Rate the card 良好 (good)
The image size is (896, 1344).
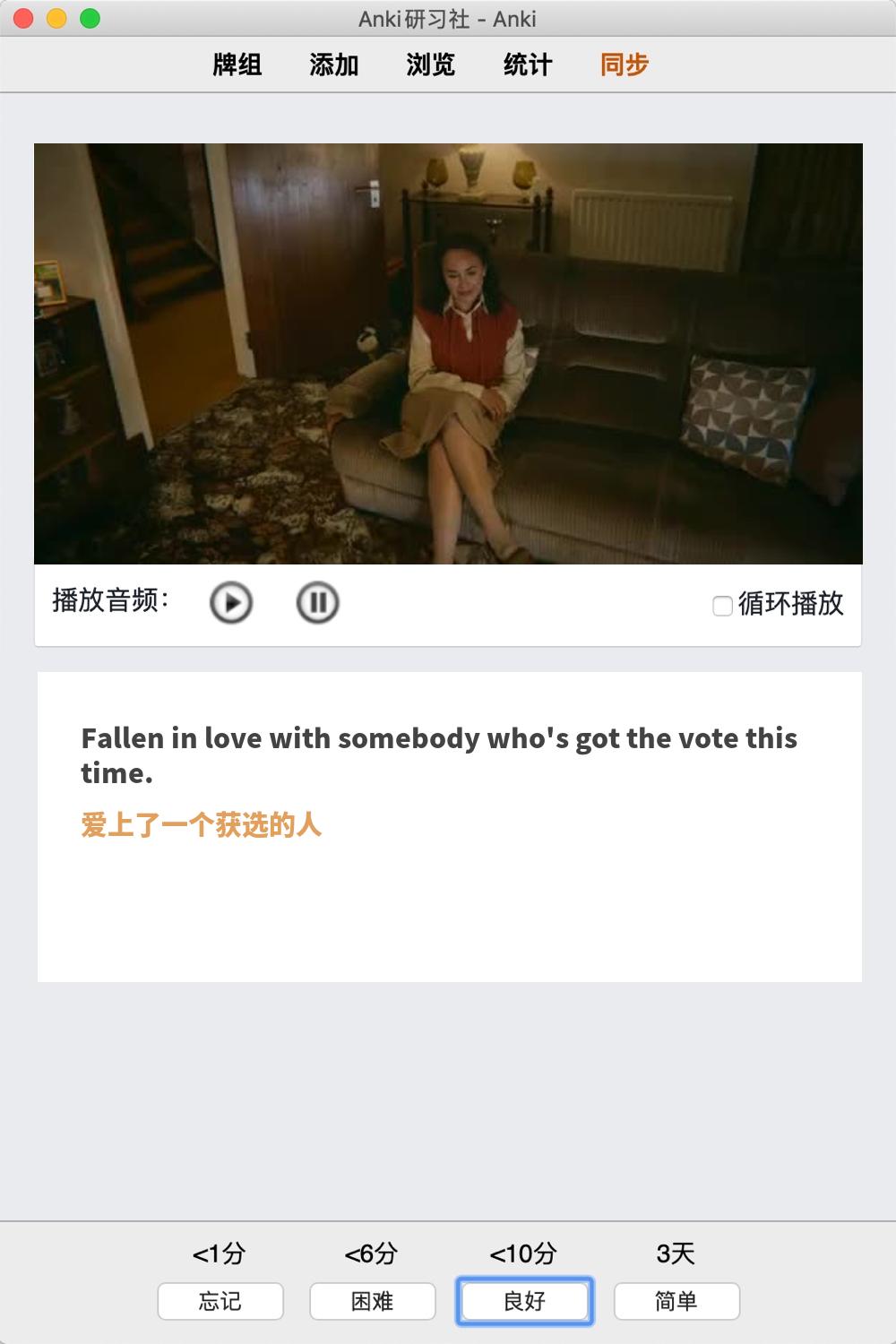point(524,1301)
